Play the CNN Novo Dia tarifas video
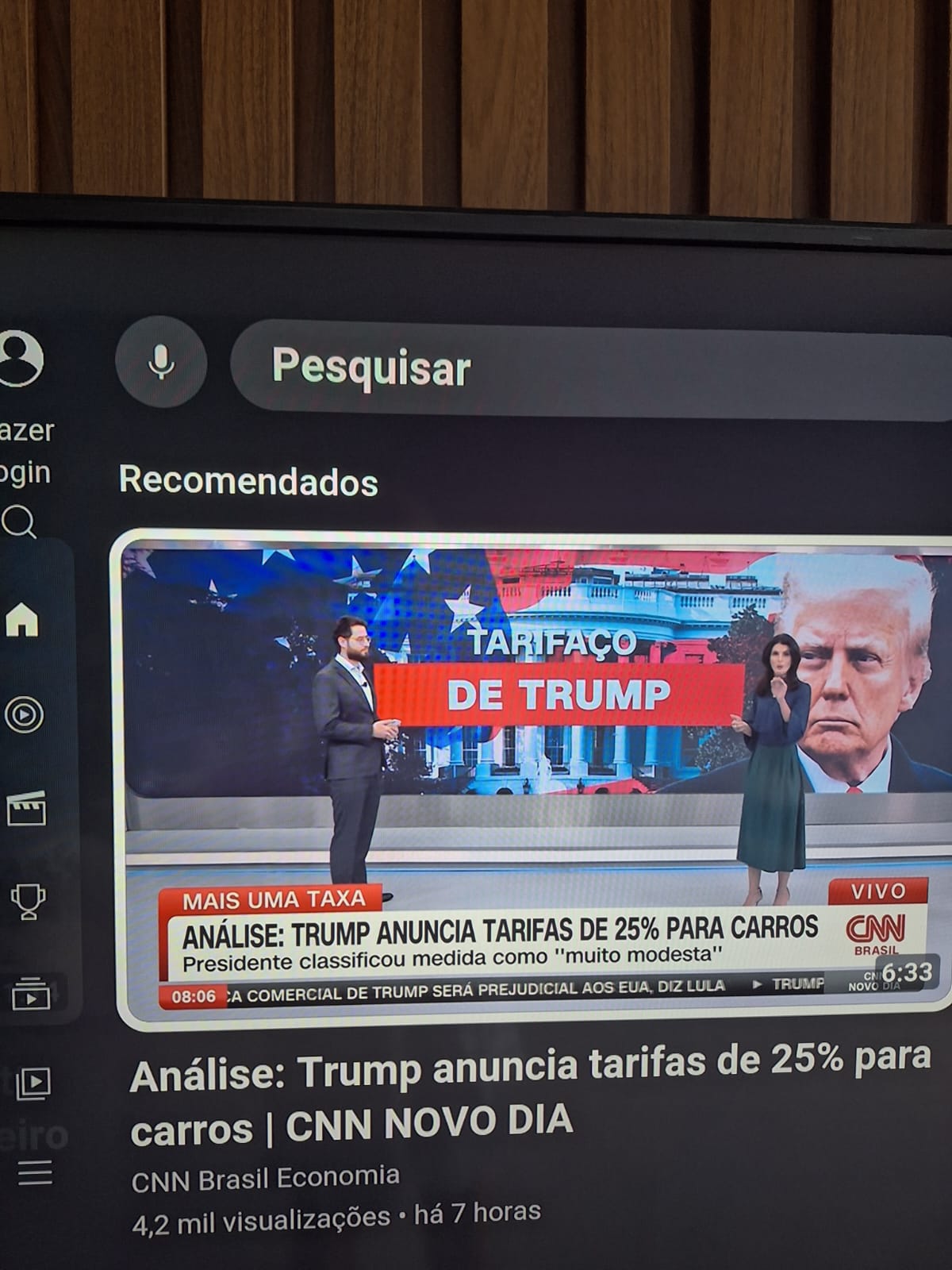Screen dimensions: 952x1270 pyautogui.click(x=537, y=781)
